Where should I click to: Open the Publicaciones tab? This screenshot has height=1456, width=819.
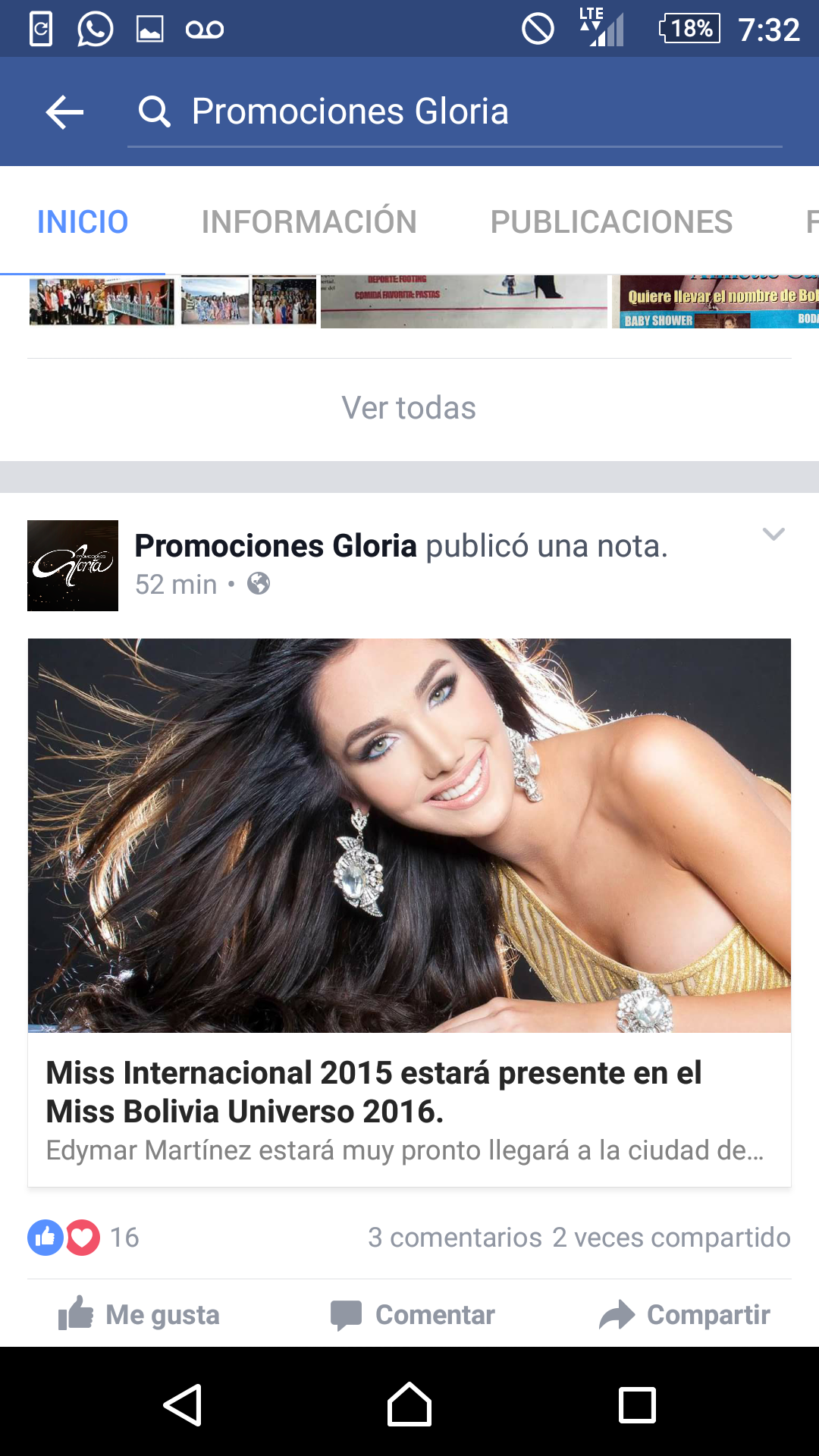[611, 221]
